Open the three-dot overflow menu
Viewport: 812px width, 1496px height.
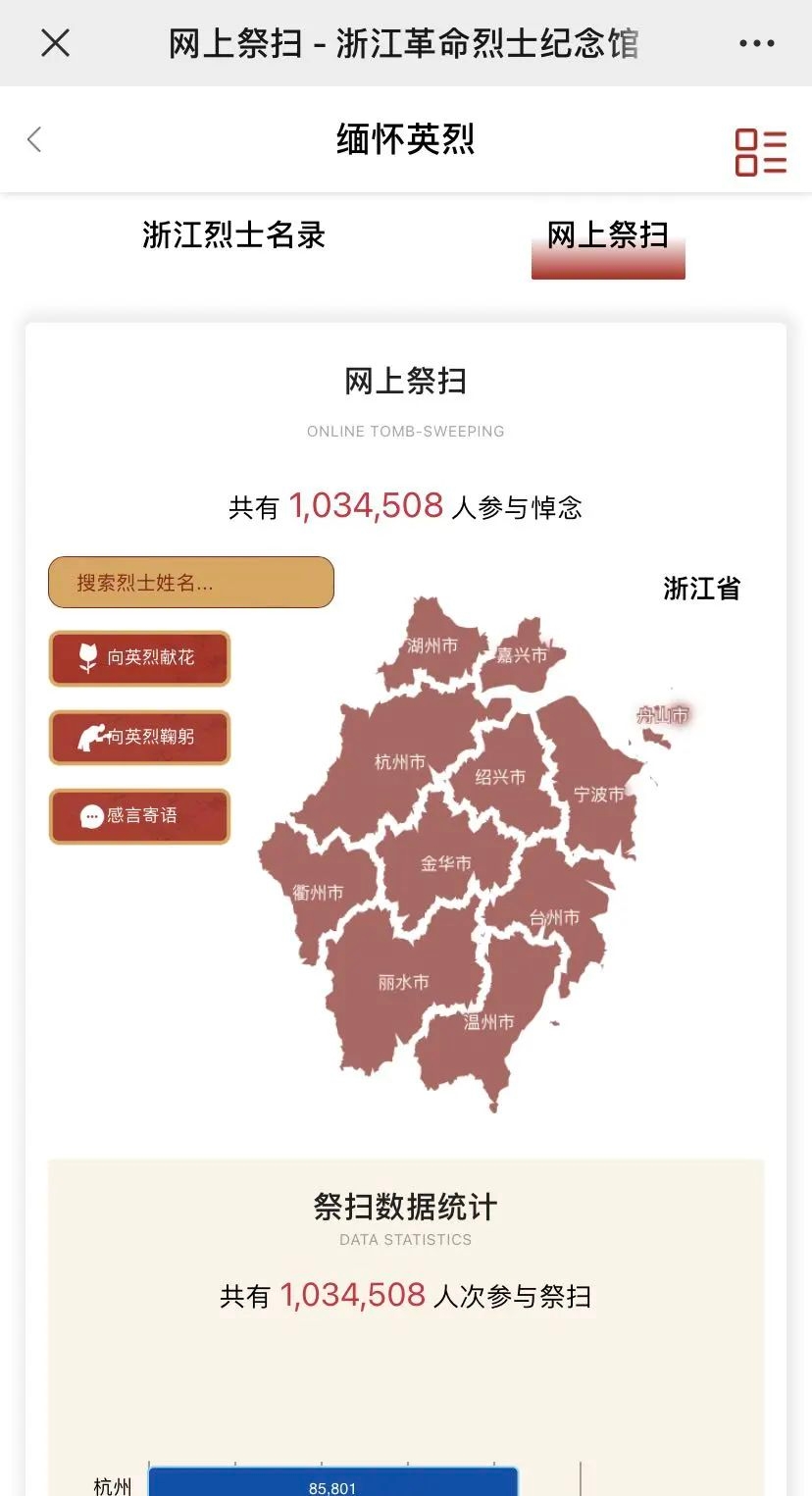756,43
